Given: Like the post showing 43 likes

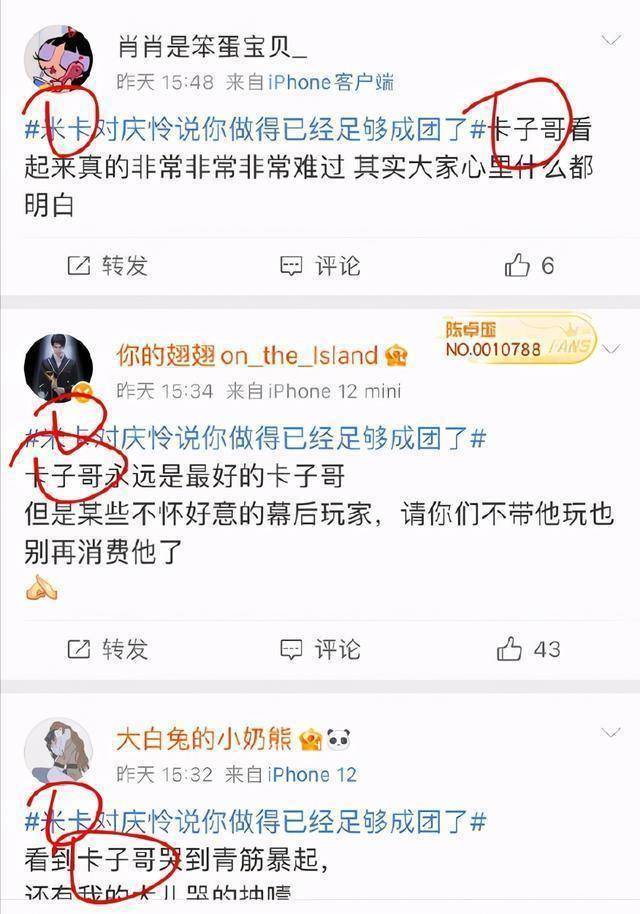Looking at the screenshot, I should 531,649.
